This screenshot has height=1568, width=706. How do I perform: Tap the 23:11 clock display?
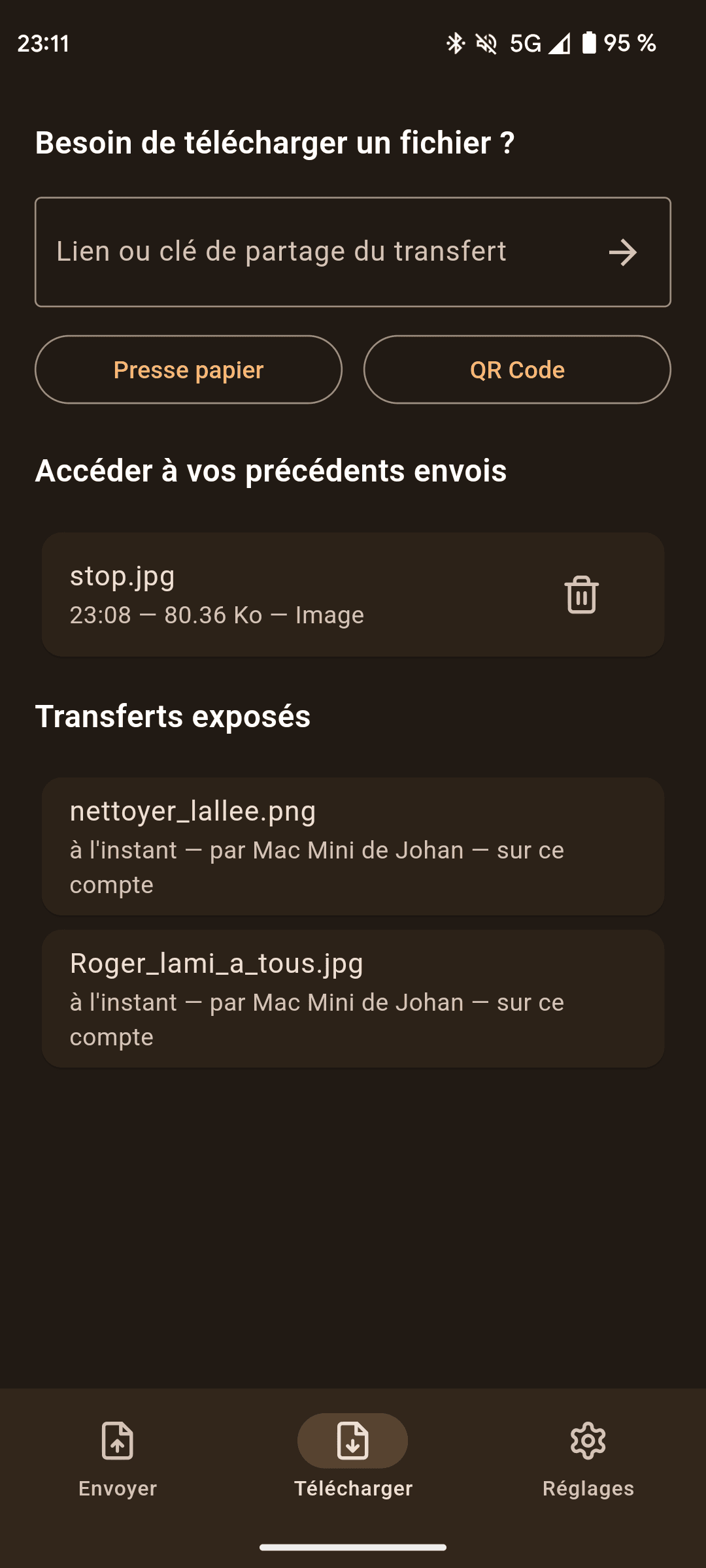[43, 42]
